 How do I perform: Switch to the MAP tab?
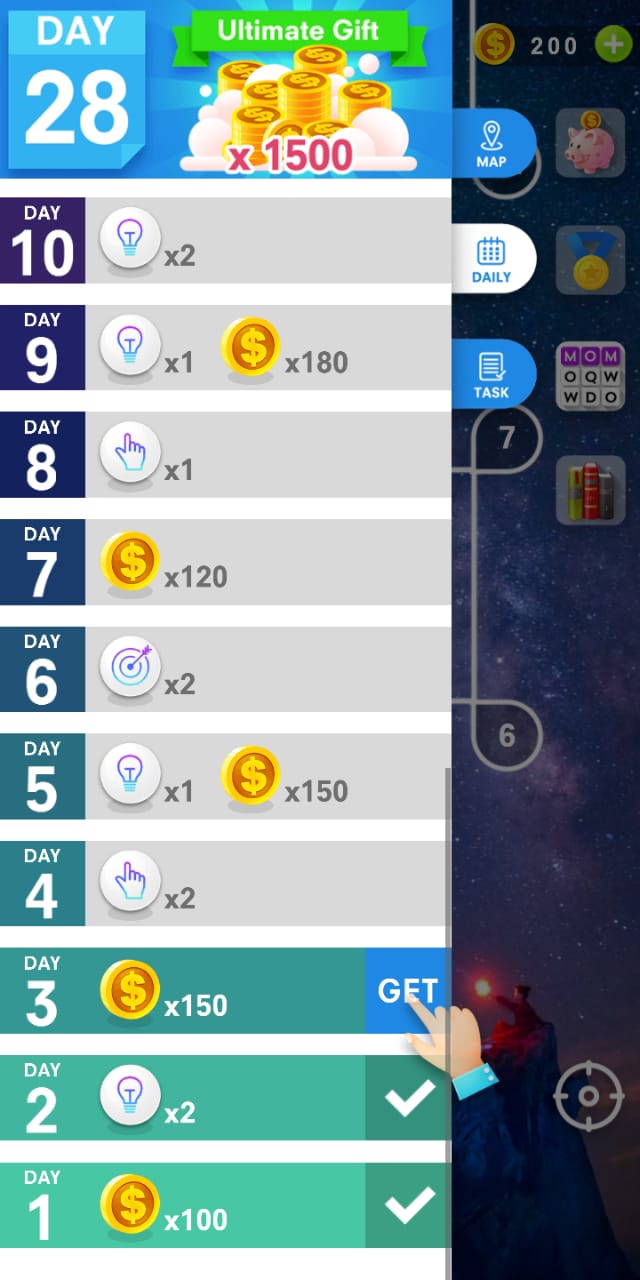[x=492, y=144]
